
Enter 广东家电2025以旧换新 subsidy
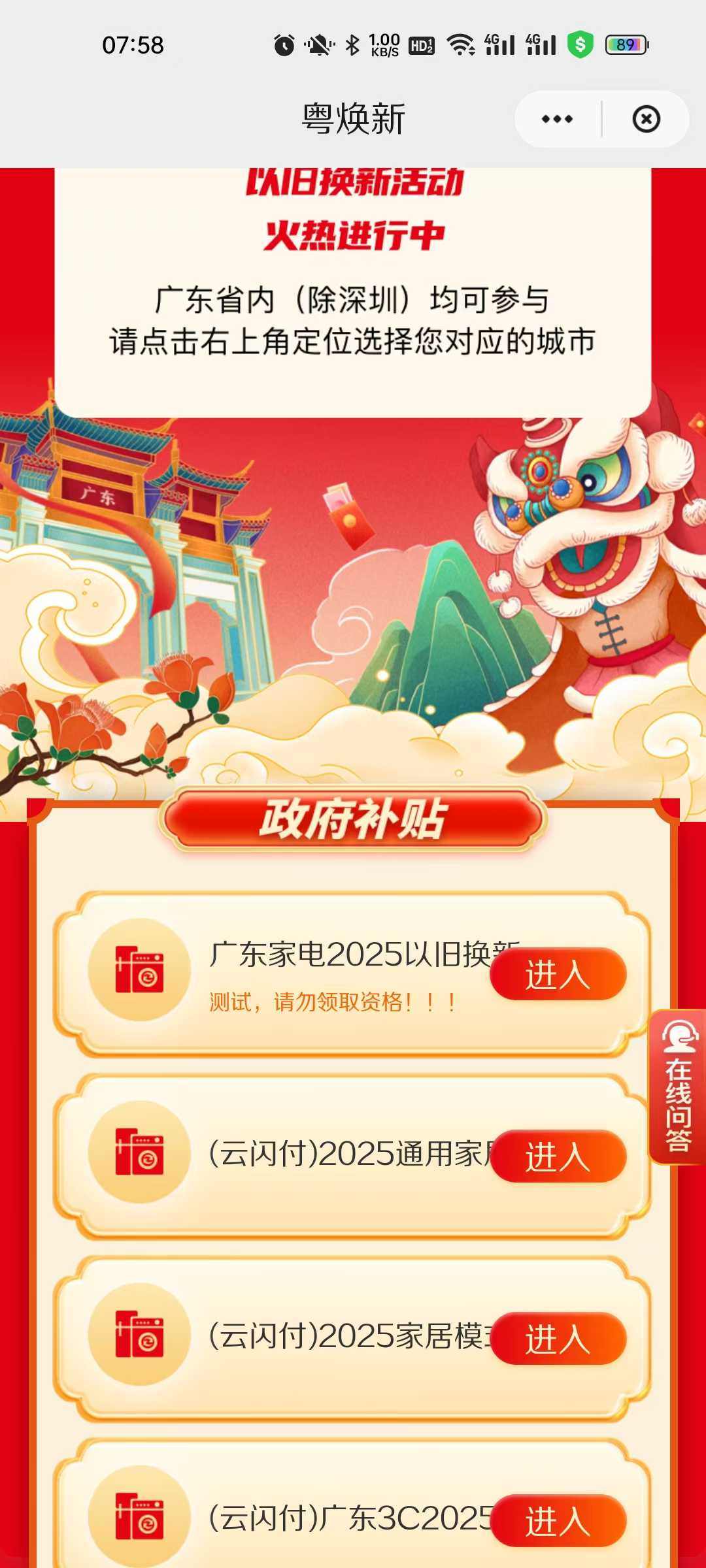(558, 975)
